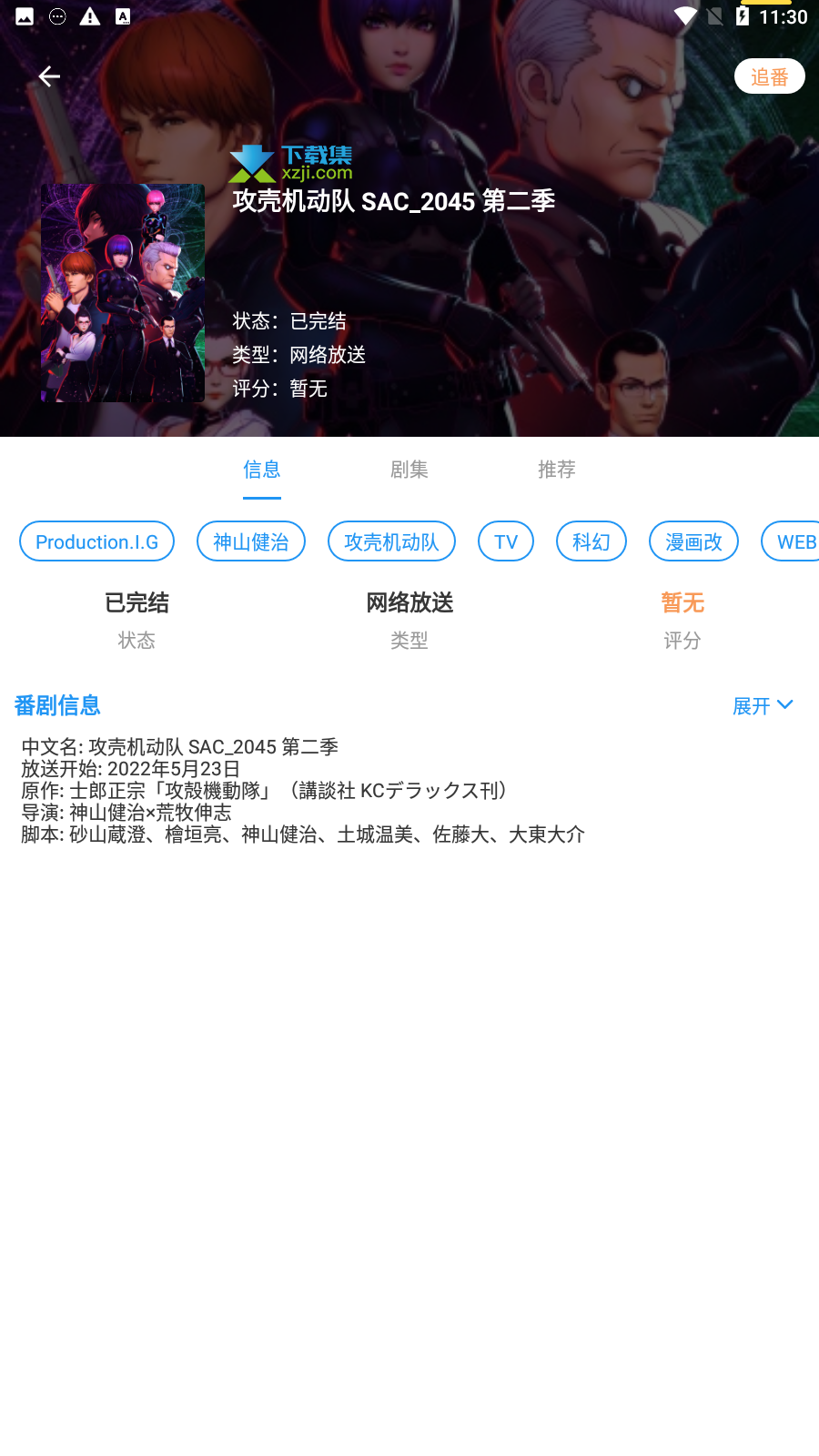Select the TV tag chip
Image resolution: width=819 pixels, height=1456 pixels.
(x=506, y=541)
